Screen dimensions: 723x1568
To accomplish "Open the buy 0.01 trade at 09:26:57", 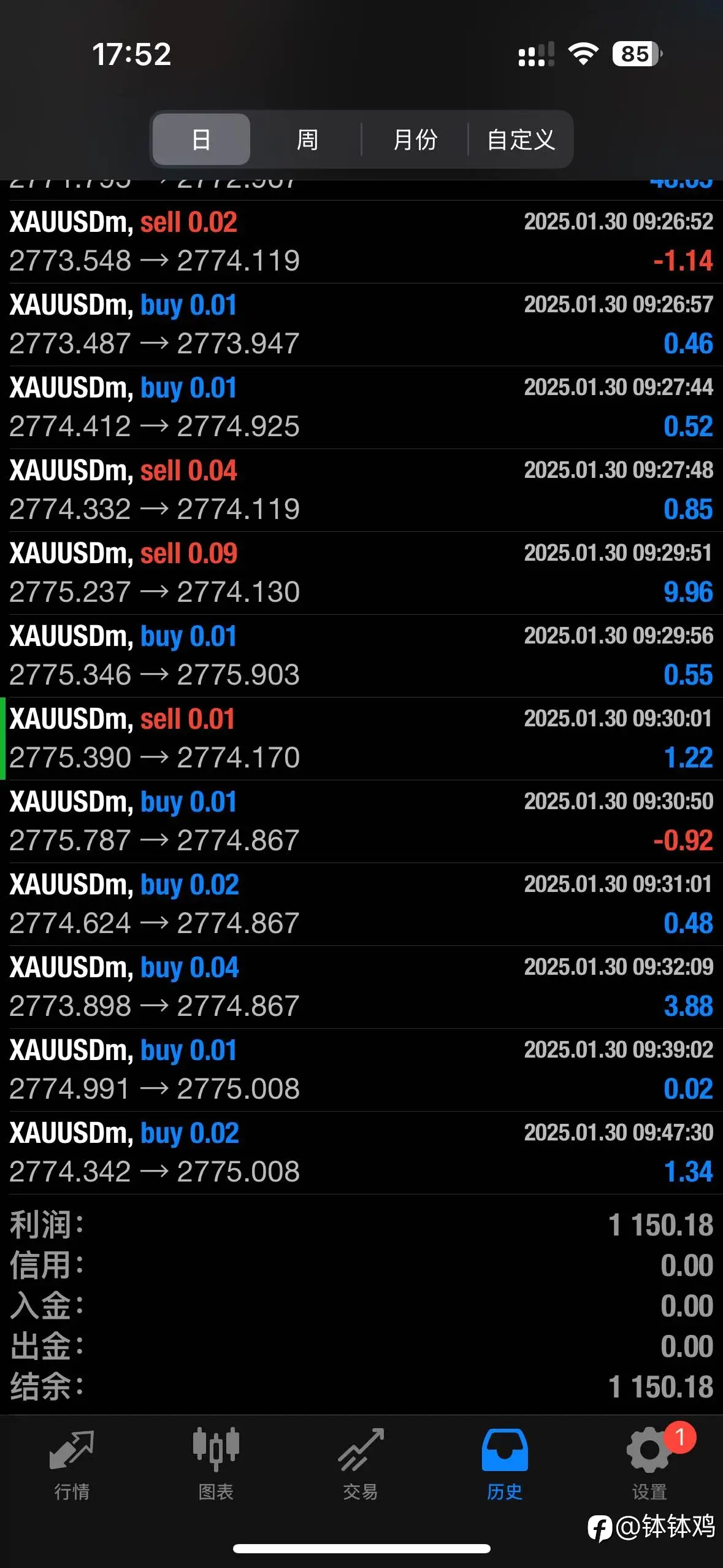I will [x=361, y=325].
